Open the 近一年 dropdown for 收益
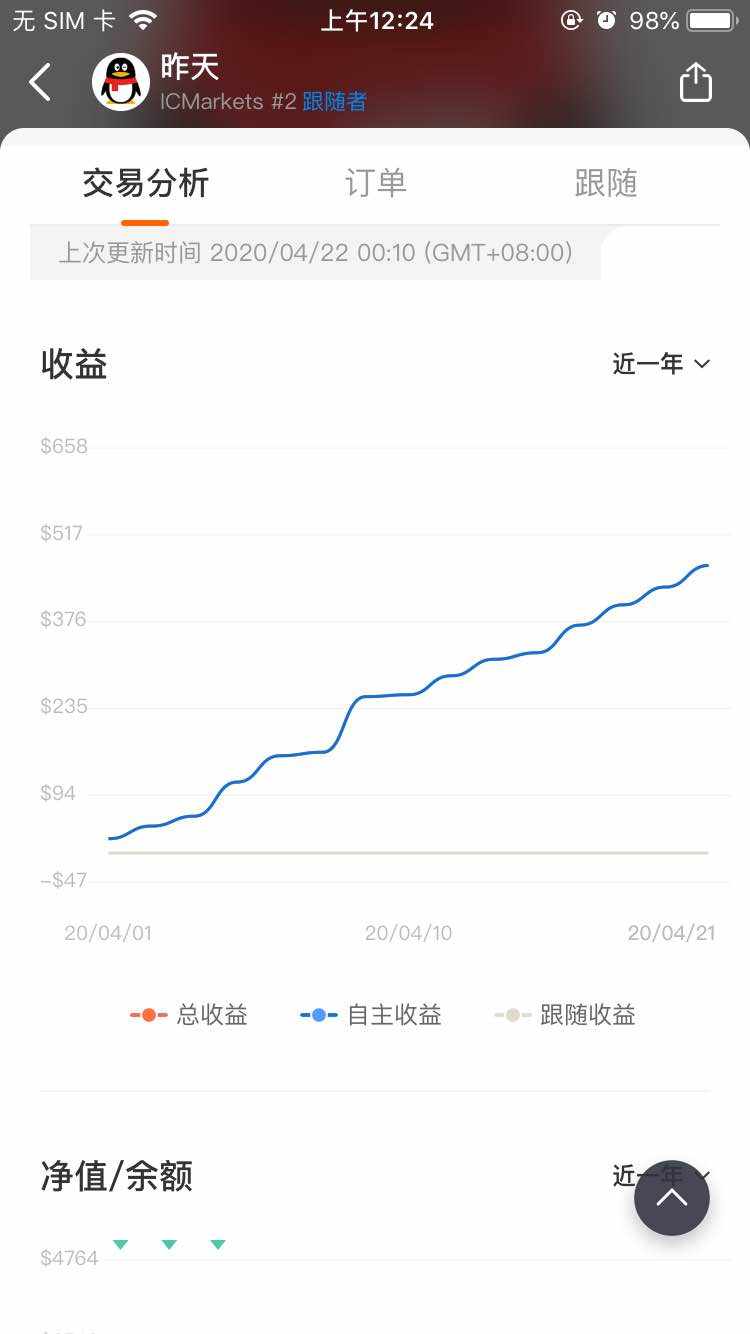Image resolution: width=750 pixels, height=1334 pixels. pos(661,364)
